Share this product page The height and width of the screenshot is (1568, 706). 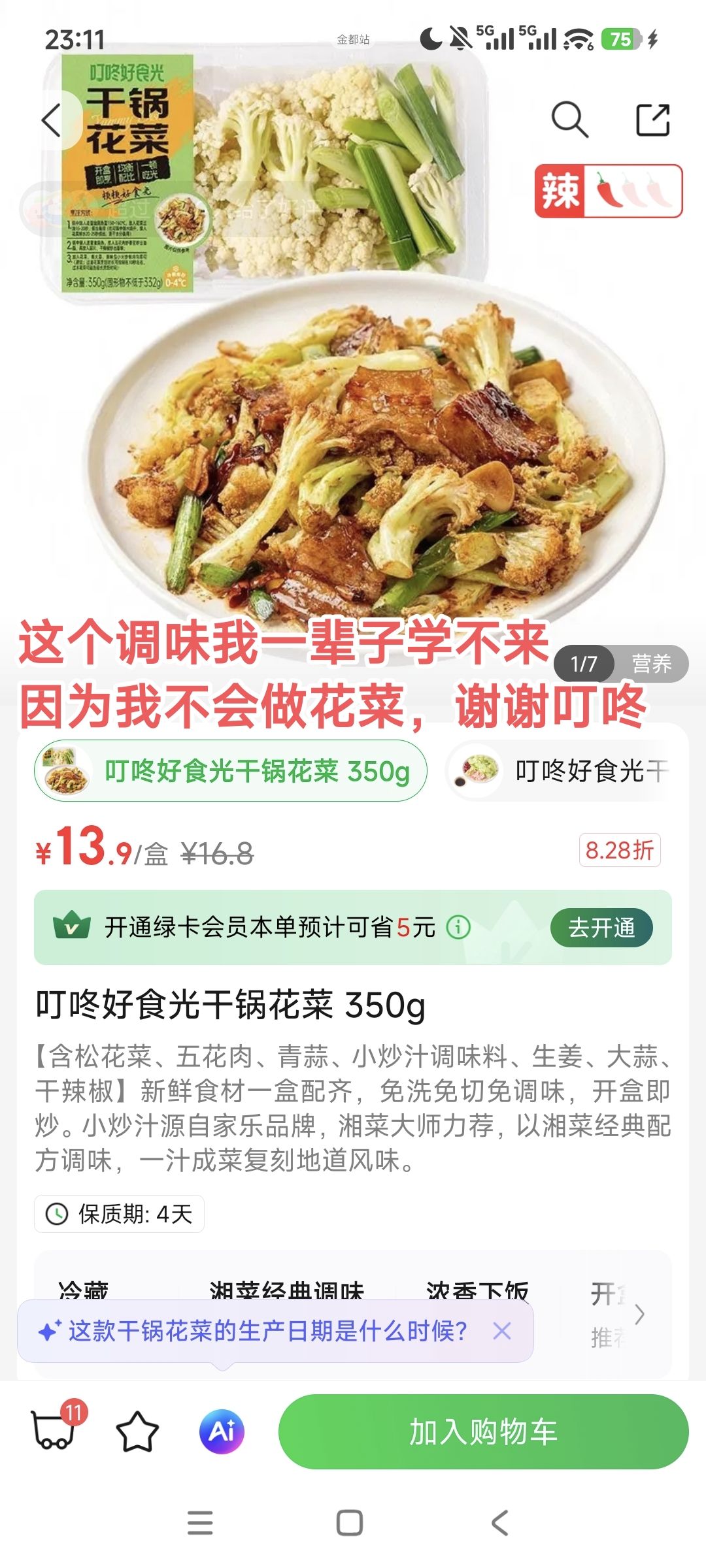pos(653,120)
